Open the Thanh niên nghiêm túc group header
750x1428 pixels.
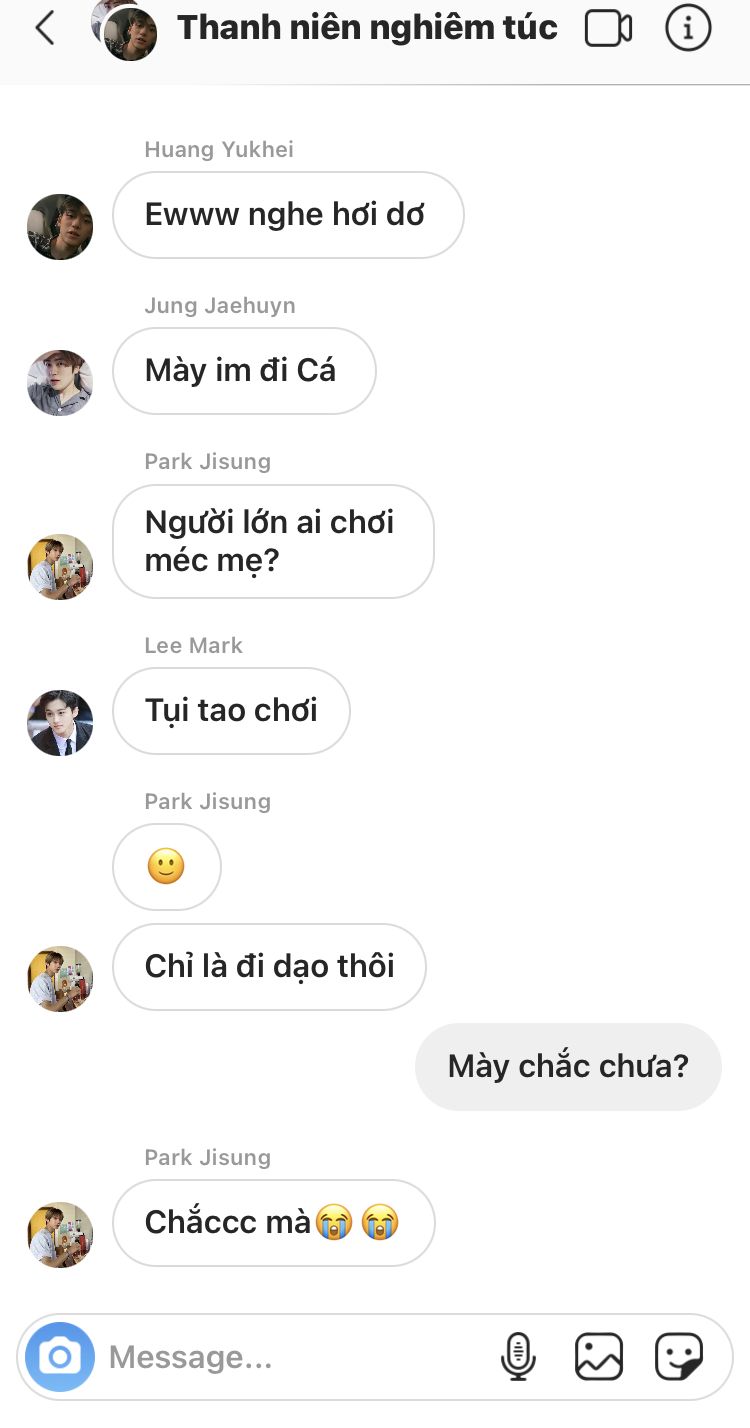coord(366,28)
